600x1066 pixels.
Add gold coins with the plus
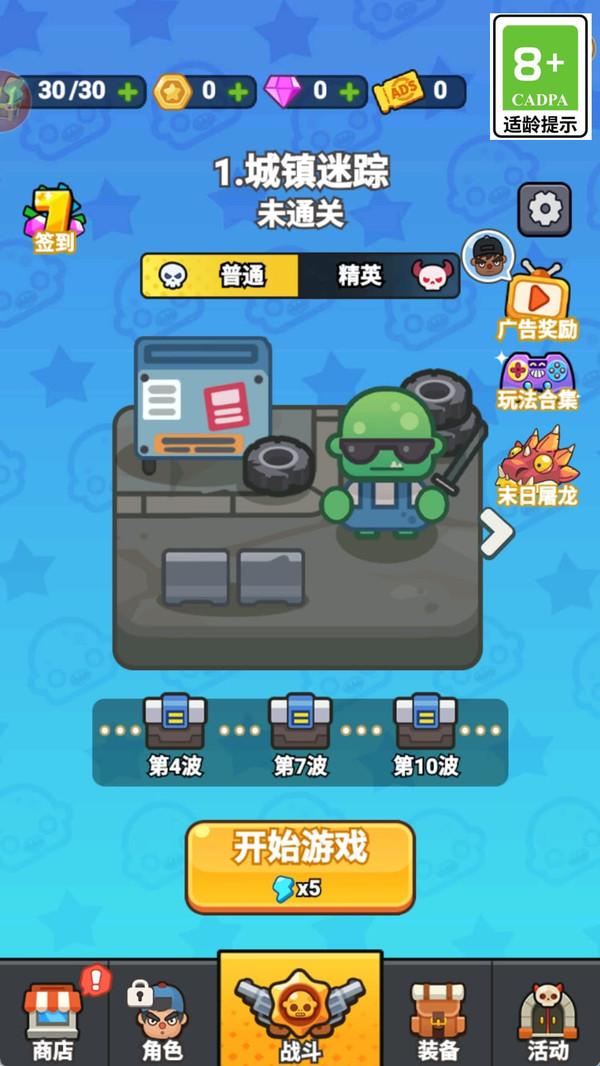point(238,92)
